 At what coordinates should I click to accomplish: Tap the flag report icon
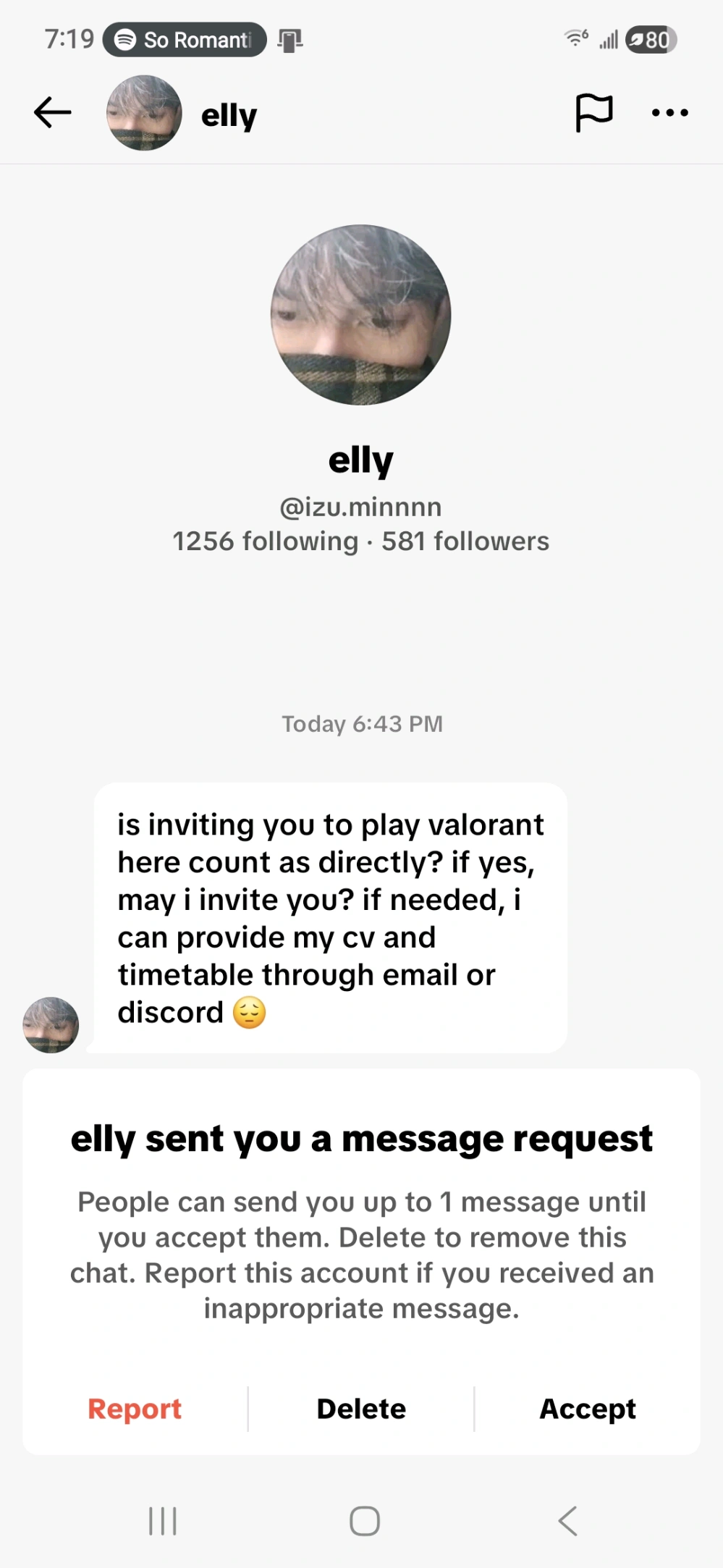pos(593,113)
